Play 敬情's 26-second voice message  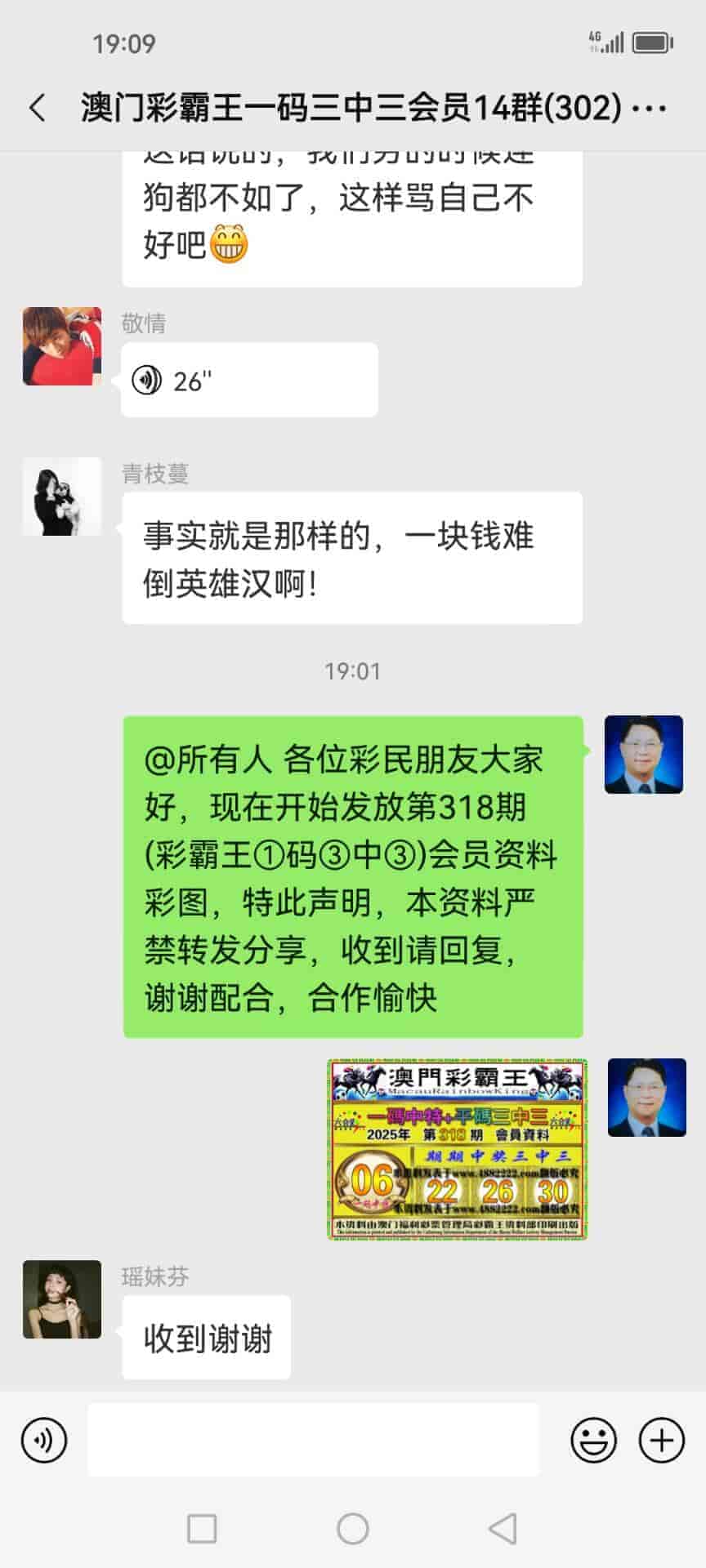[249, 381]
